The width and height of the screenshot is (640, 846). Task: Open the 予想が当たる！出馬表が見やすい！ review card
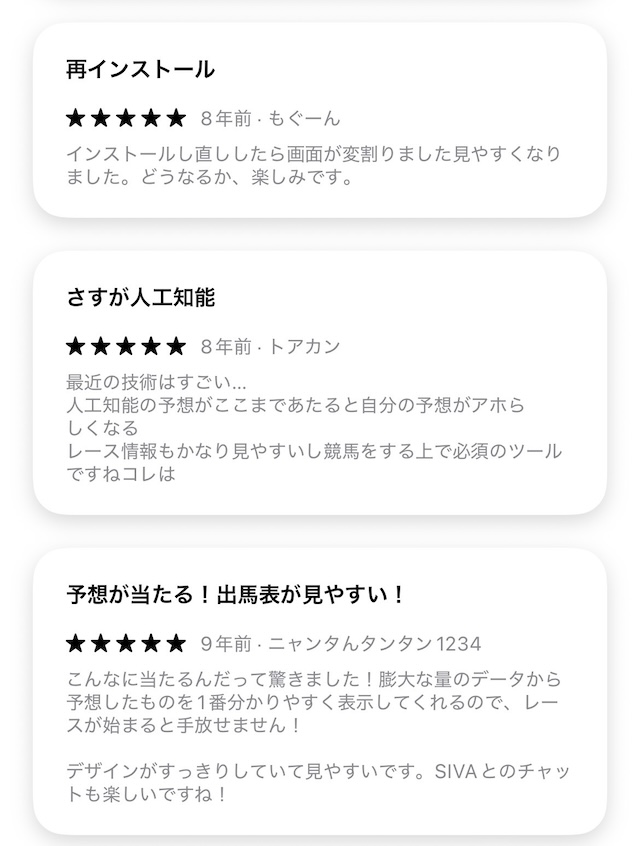pos(320,692)
